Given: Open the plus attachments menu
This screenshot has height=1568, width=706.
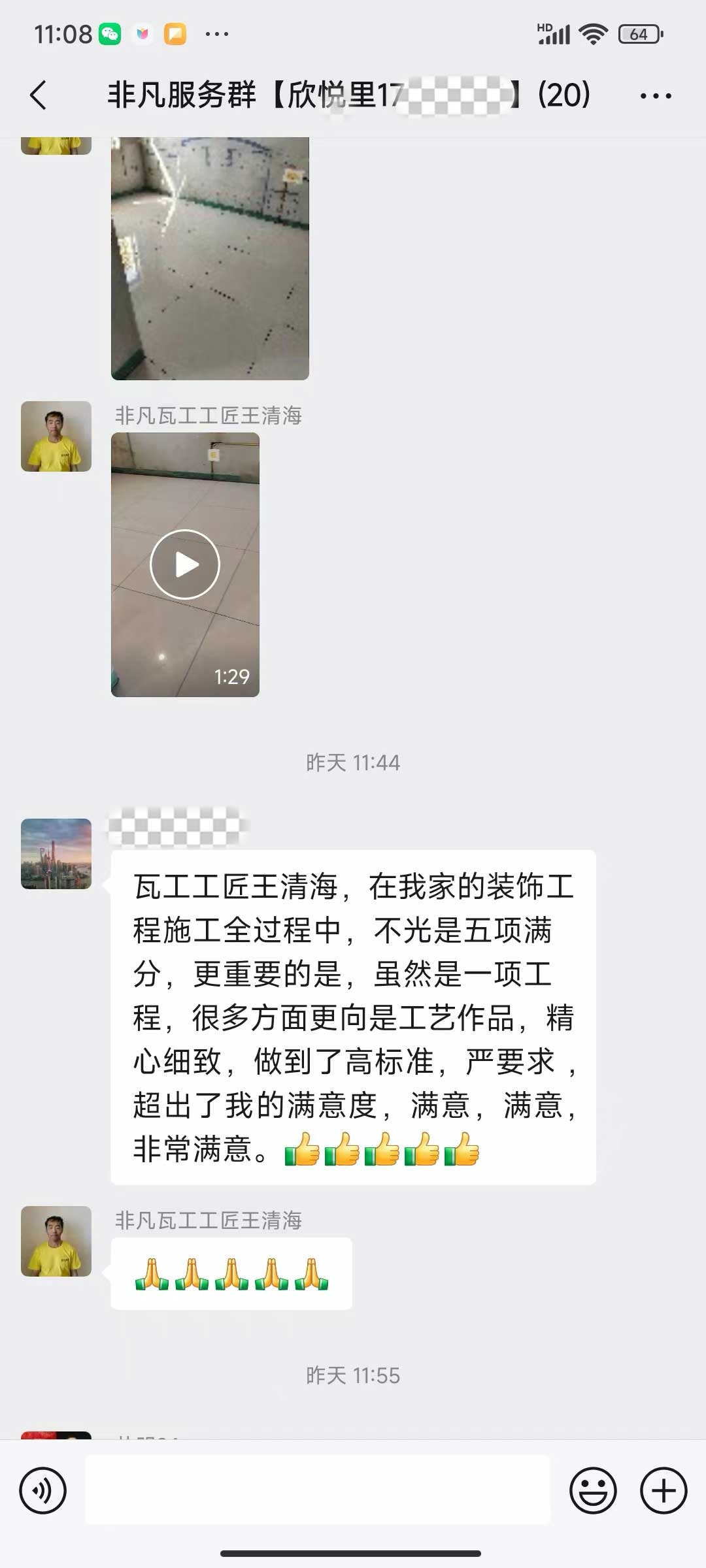Looking at the screenshot, I should pyautogui.click(x=664, y=1490).
